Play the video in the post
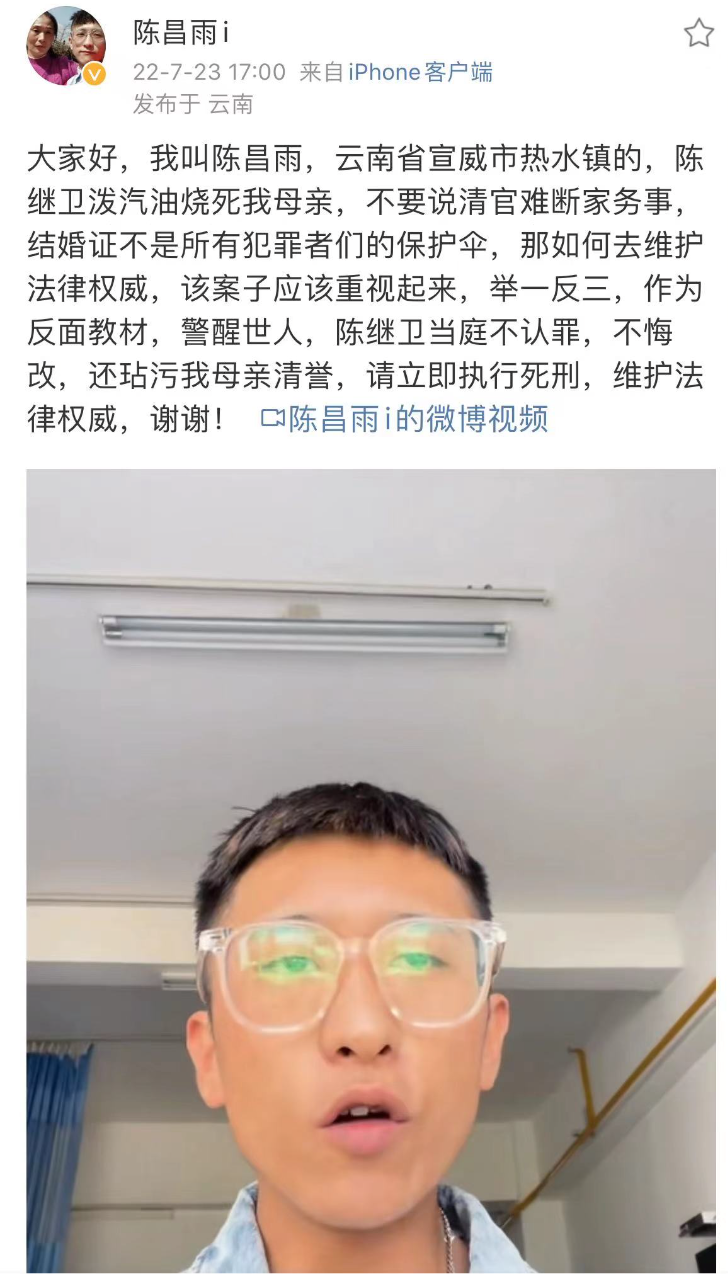 (371, 870)
